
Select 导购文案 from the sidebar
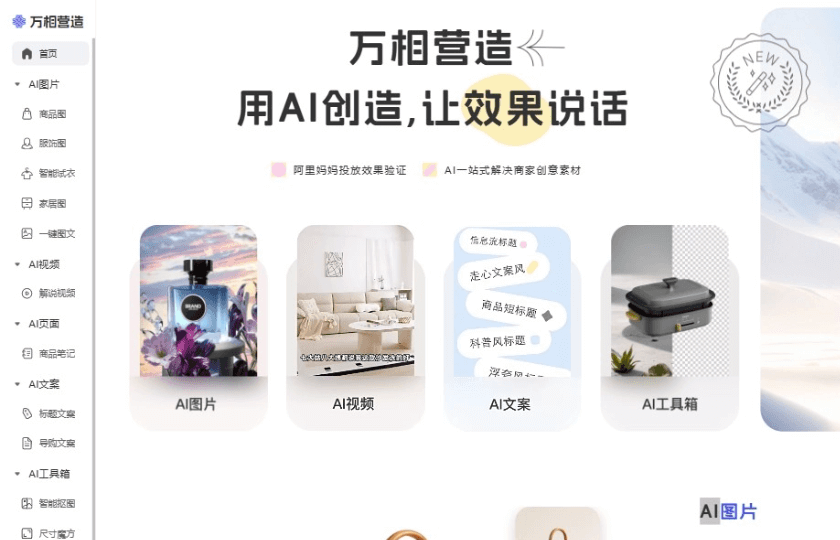(56, 443)
